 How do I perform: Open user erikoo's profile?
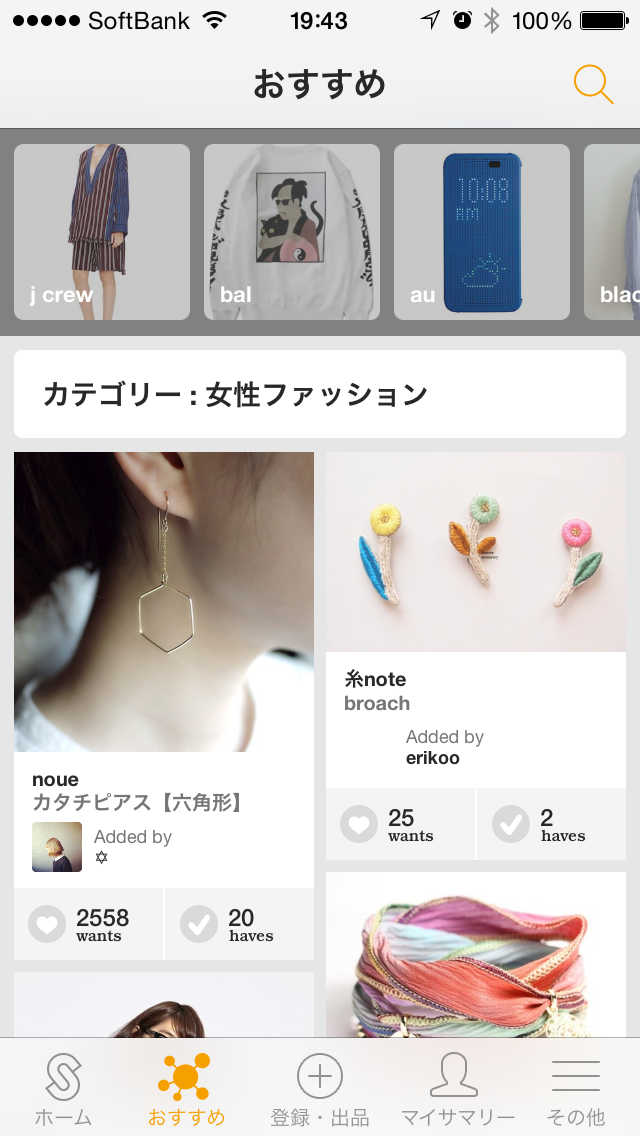(x=433, y=758)
